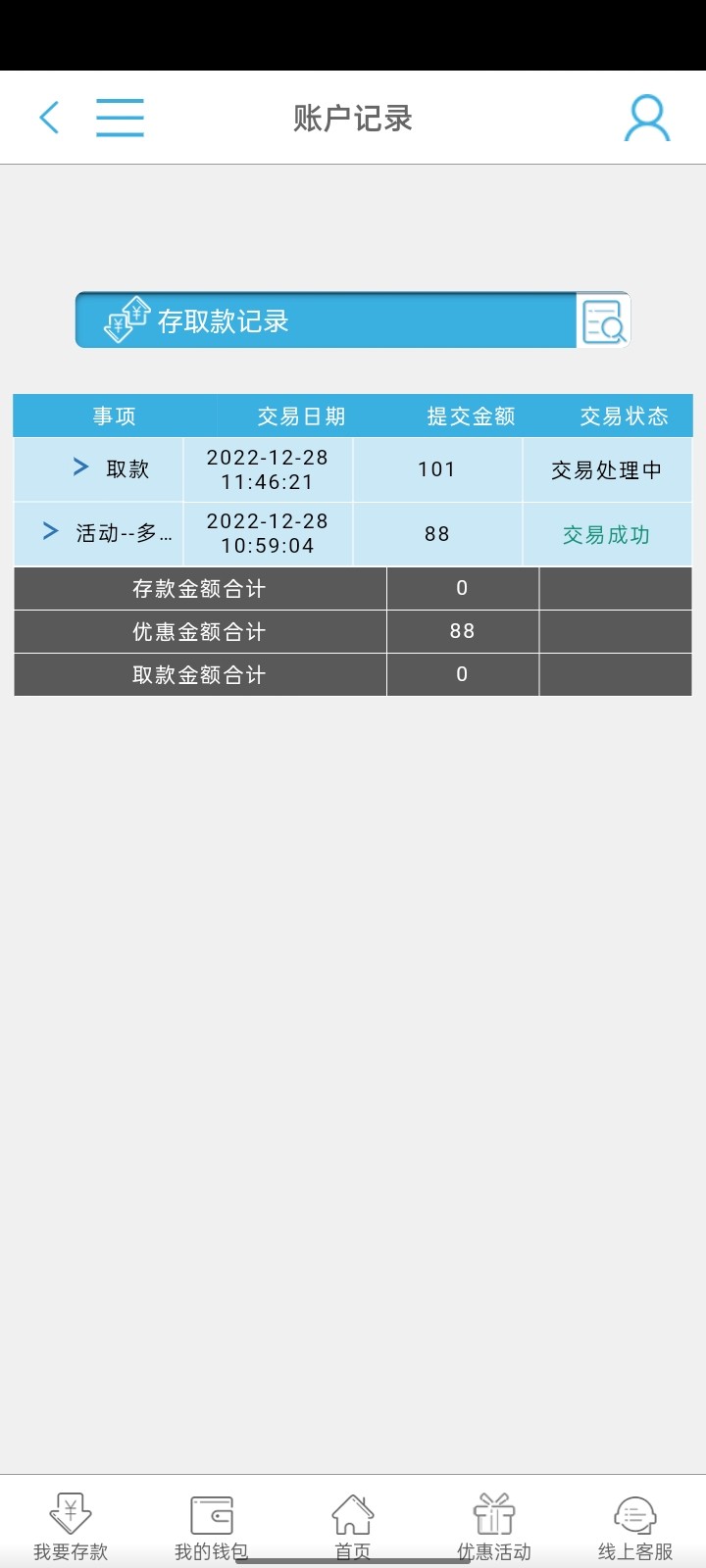
Task: Click the 线上客服 customer service headset icon
Action: (633, 1514)
